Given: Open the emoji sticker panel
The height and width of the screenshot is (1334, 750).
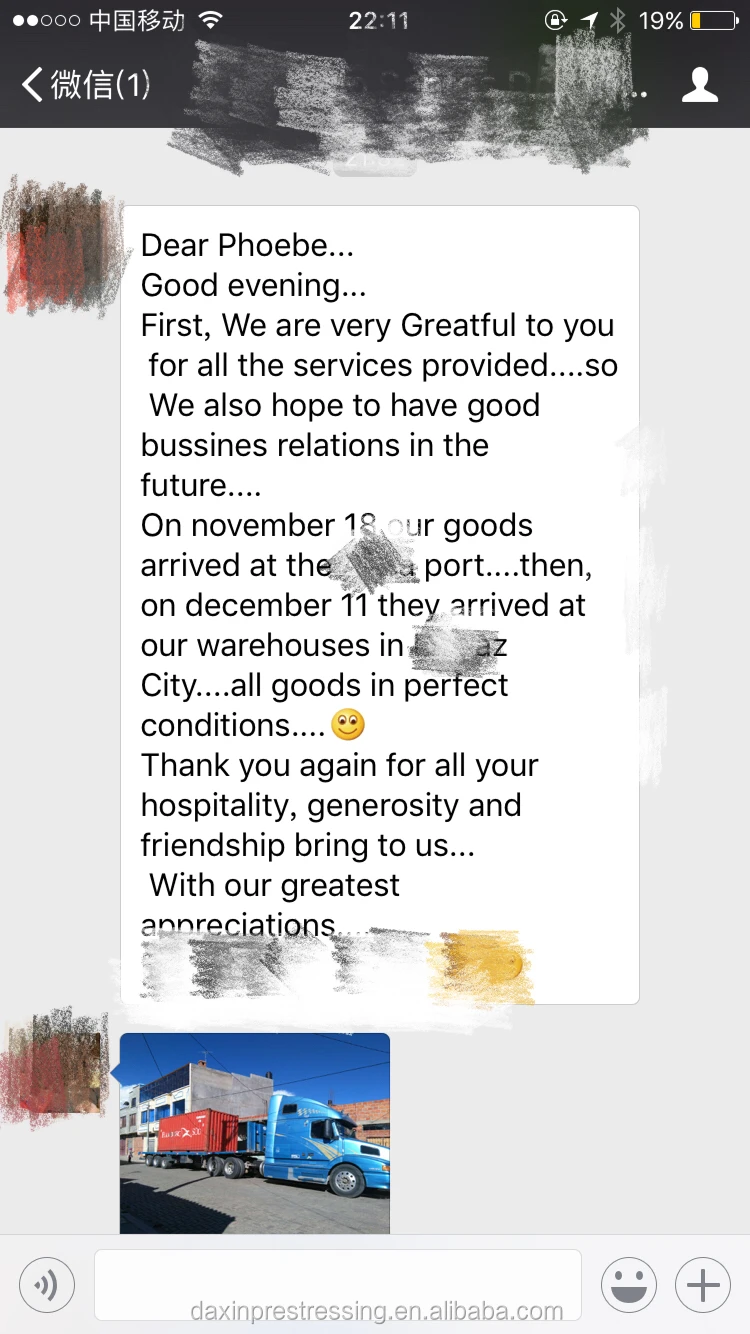Looking at the screenshot, I should tap(629, 1284).
